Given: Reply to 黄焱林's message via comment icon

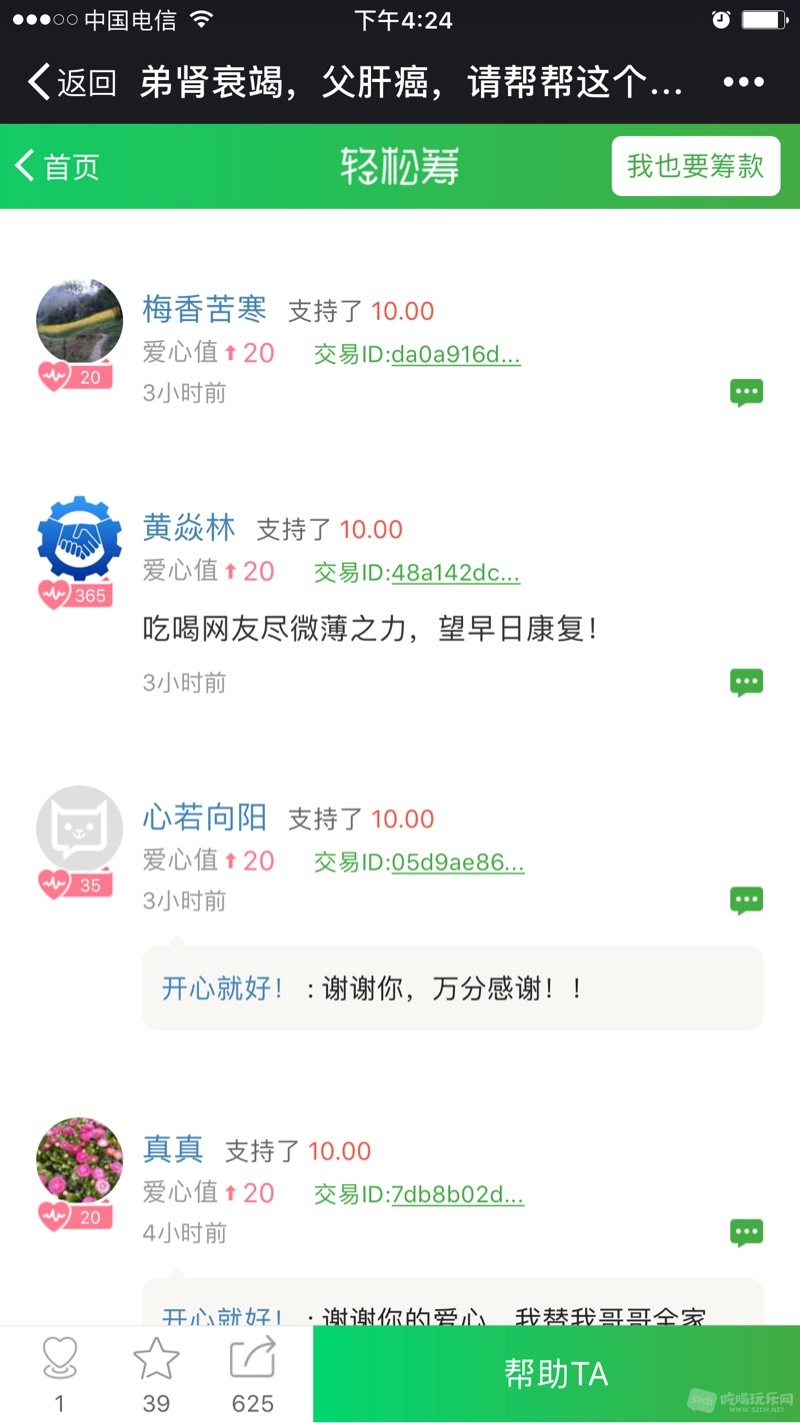Looking at the screenshot, I should (746, 683).
